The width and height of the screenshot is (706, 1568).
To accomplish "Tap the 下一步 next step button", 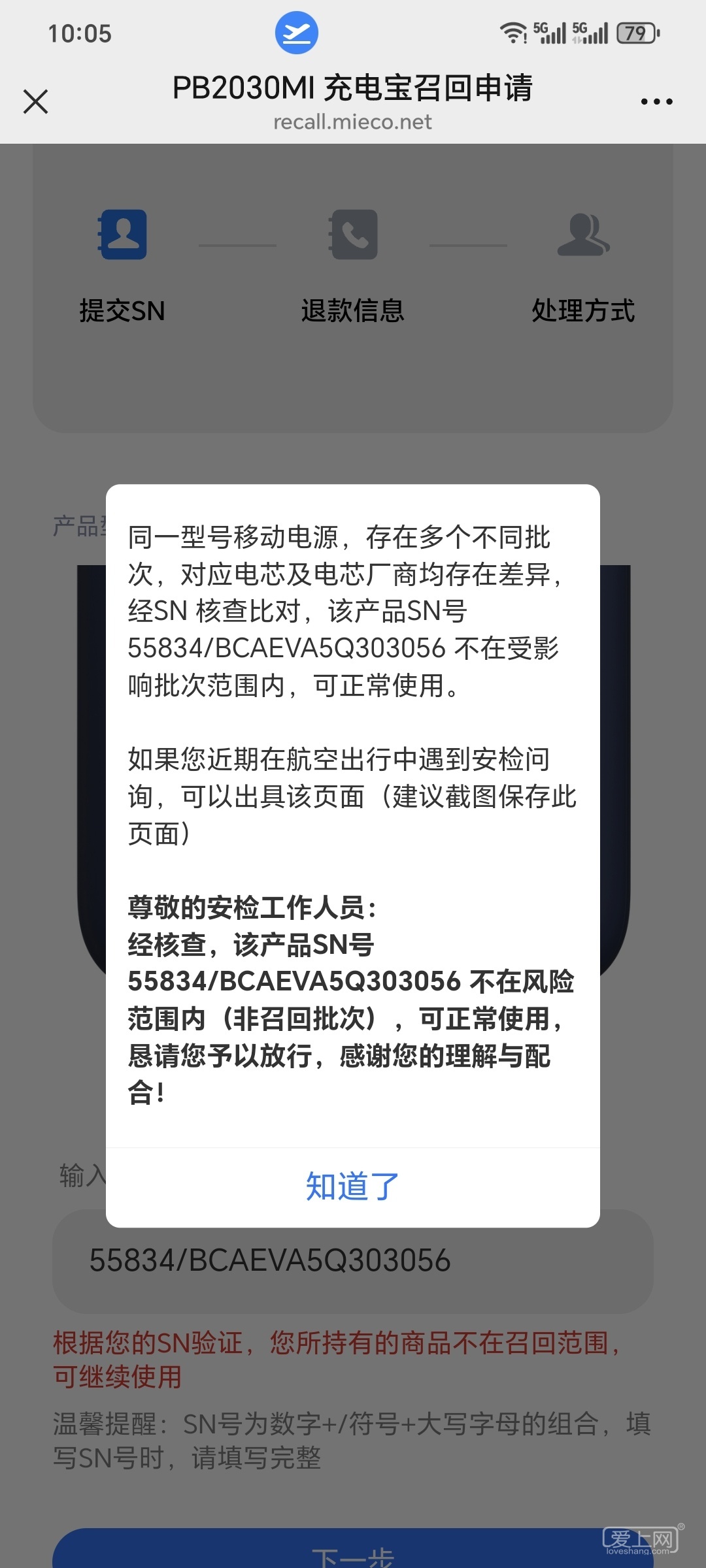I will click(x=352, y=1552).
